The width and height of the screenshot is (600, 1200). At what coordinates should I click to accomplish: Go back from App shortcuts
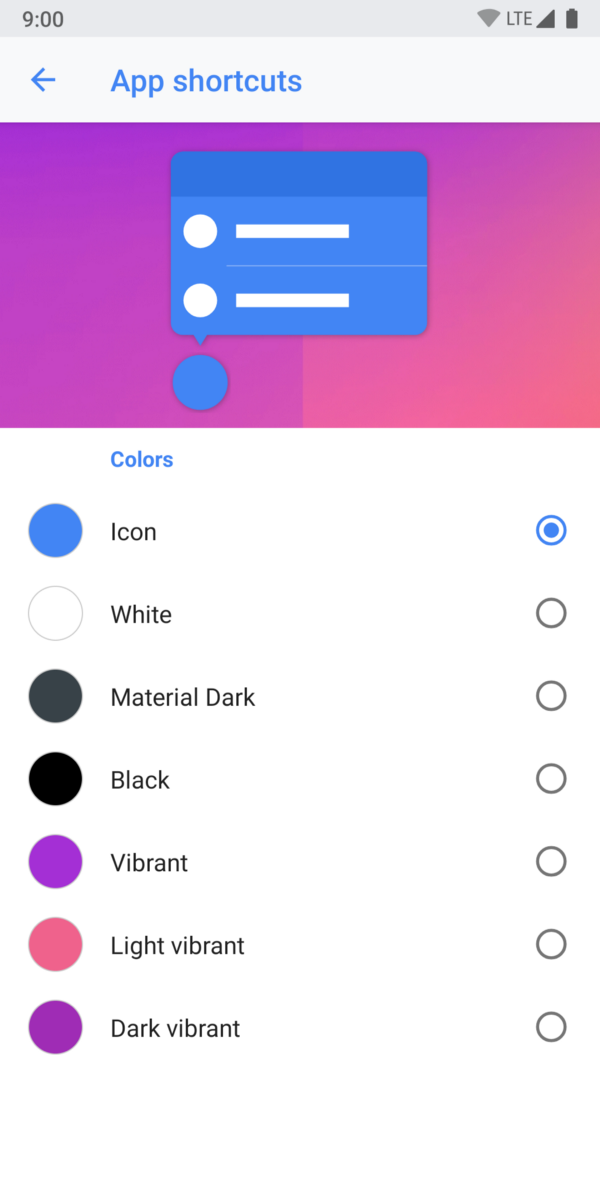point(43,80)
